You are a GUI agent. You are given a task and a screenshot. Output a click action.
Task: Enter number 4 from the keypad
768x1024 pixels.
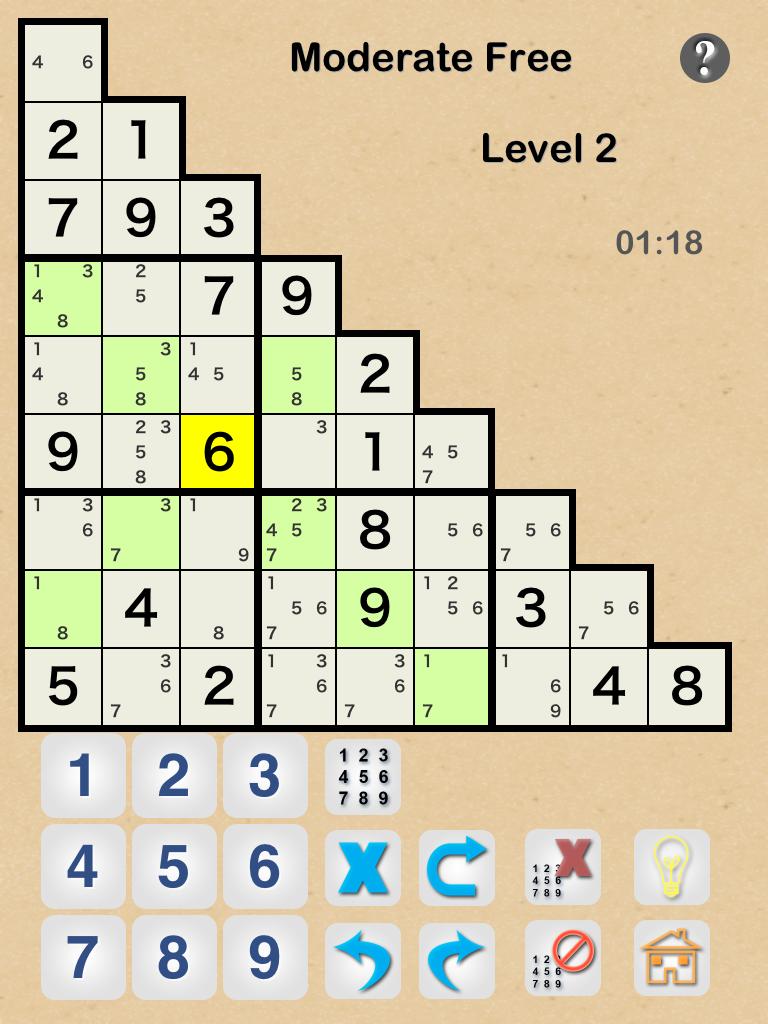coord(82,867)
